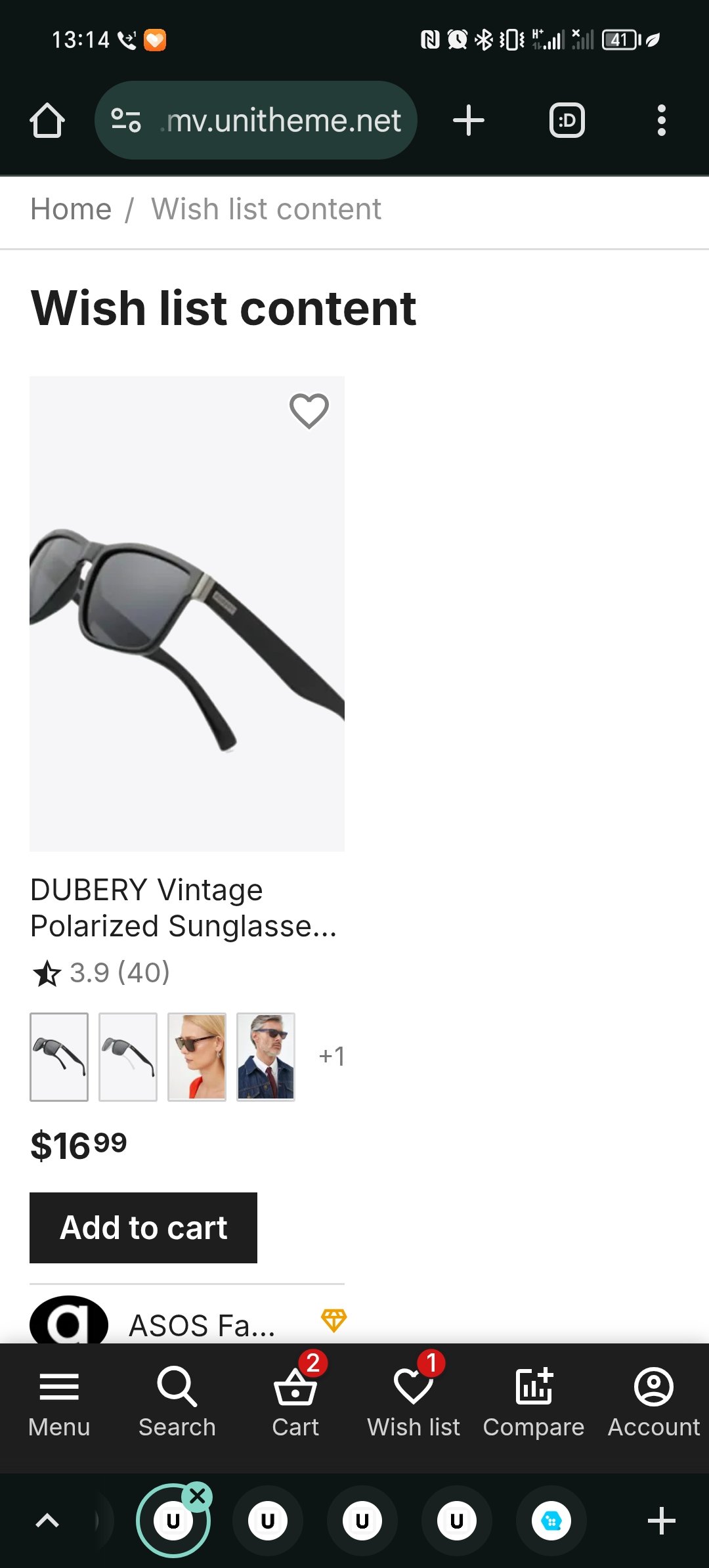Remove DUBERY sunglasses from wish list via heart
Viewport: 709px width, 1568px height.
(x=309, y=411)
